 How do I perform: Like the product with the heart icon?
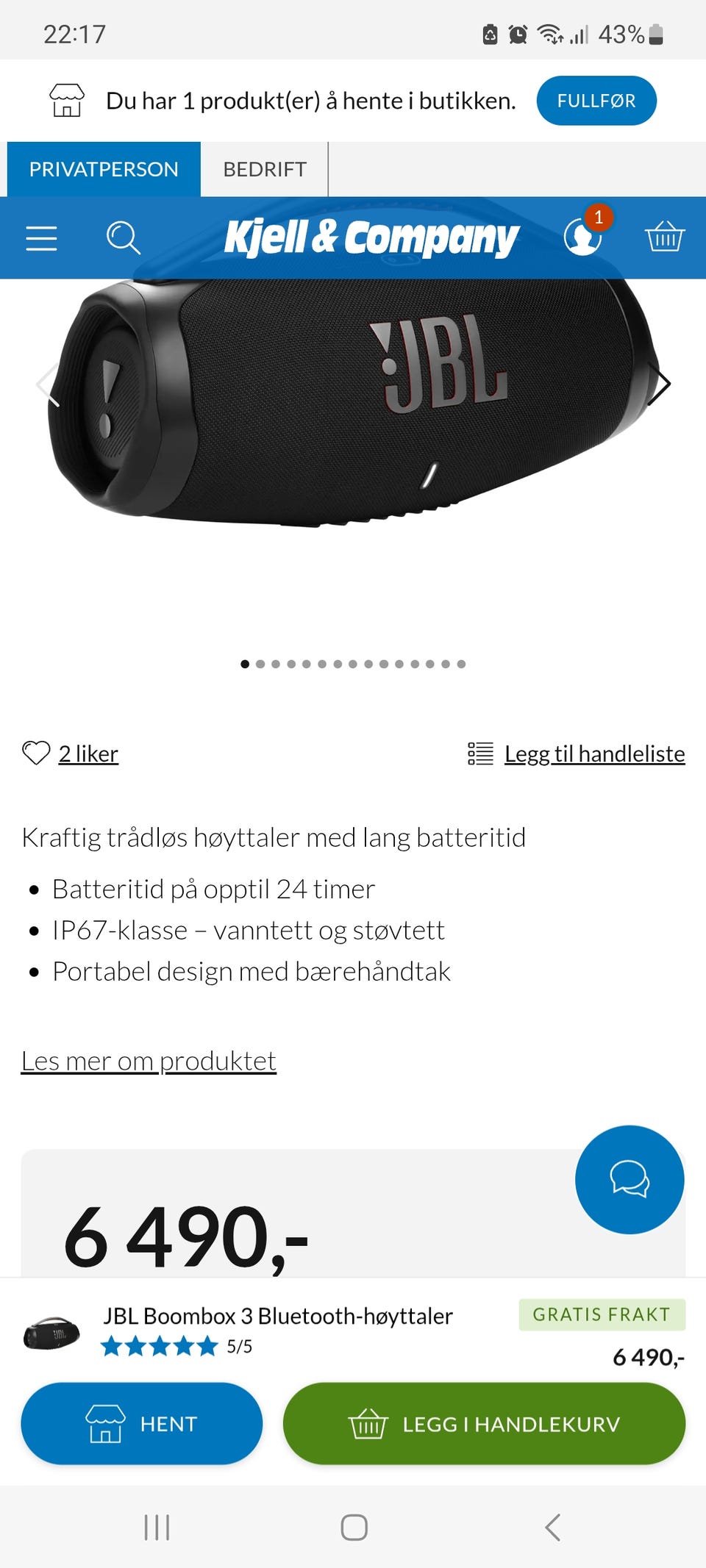point(36,753)
